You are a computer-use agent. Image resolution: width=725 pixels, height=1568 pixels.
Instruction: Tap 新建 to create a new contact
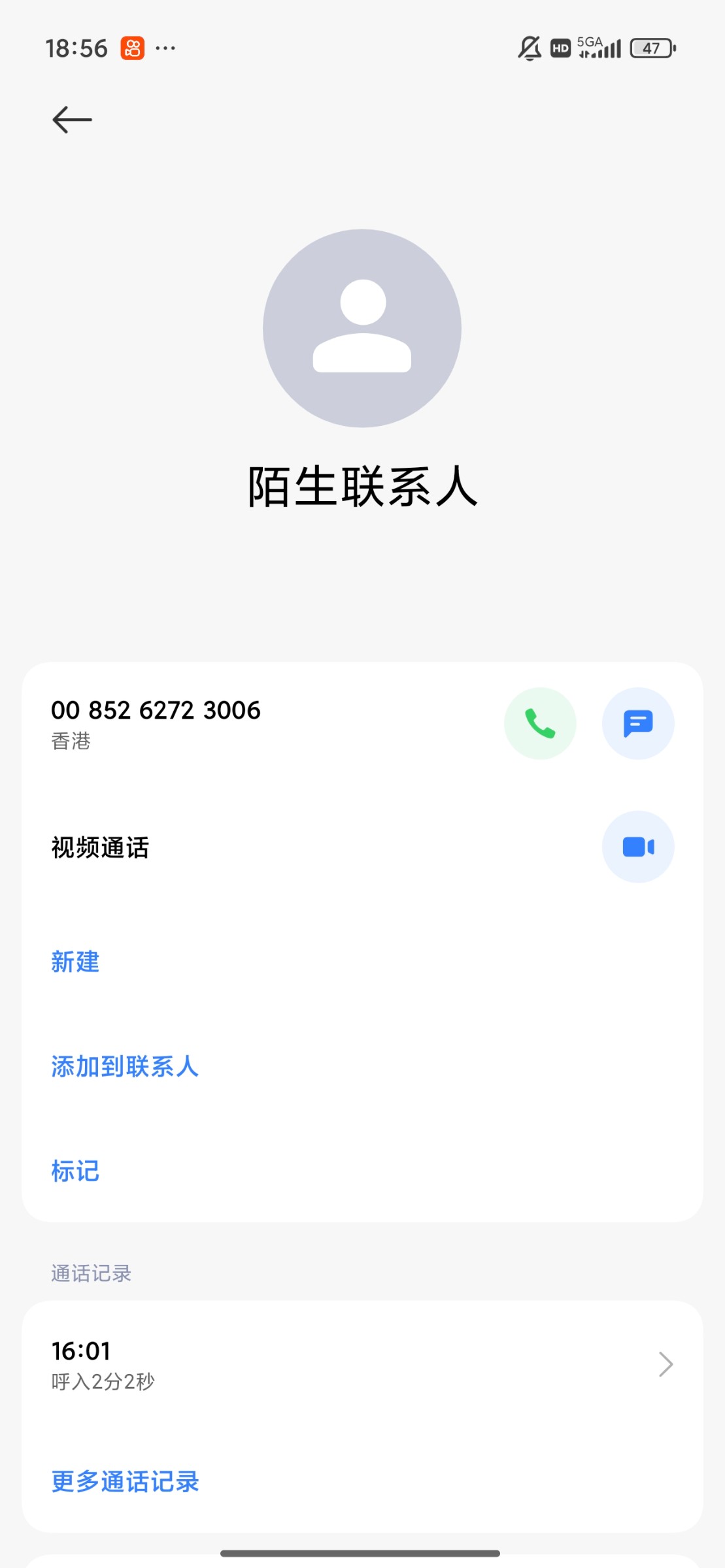pos(75,962)
